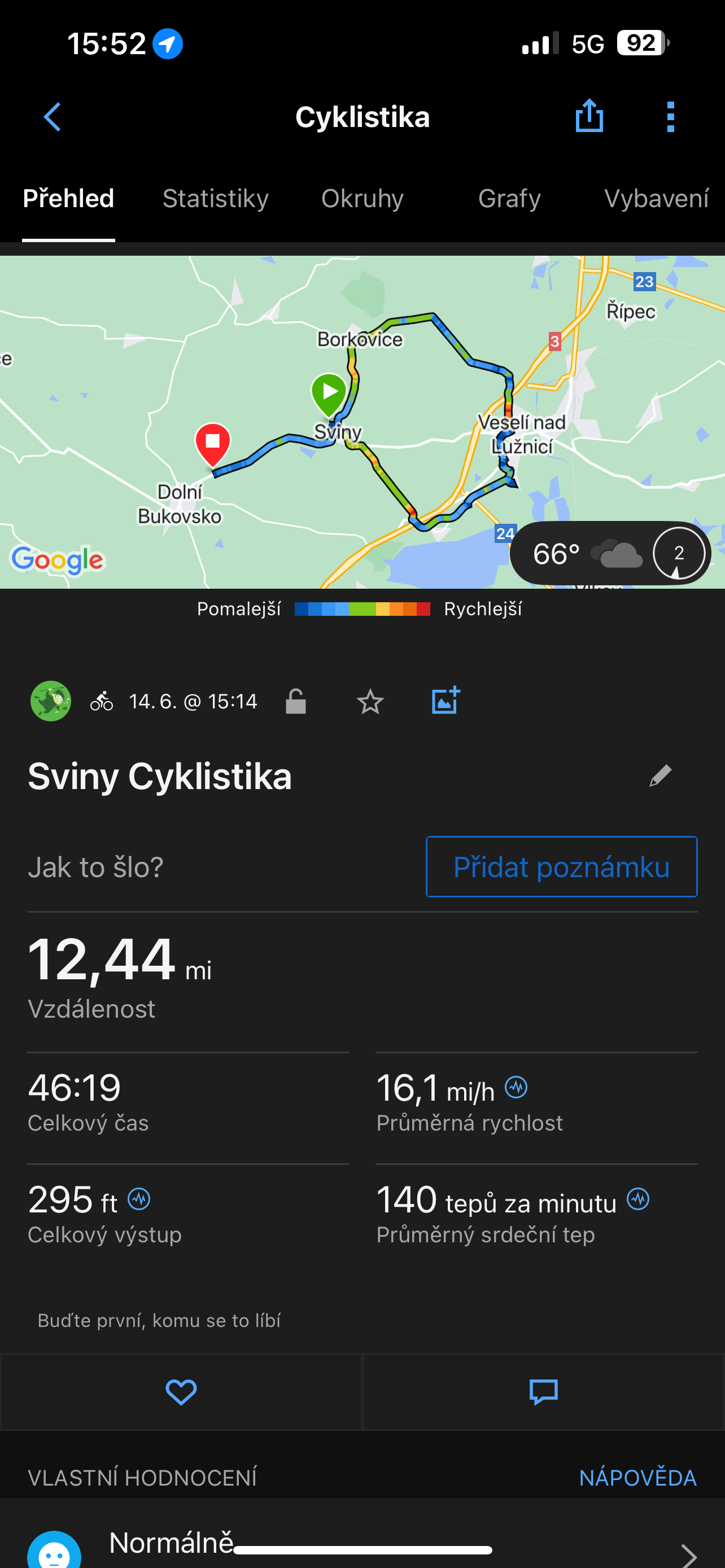
Task: Like this activity with the heart
Action: click(181, 1392)
